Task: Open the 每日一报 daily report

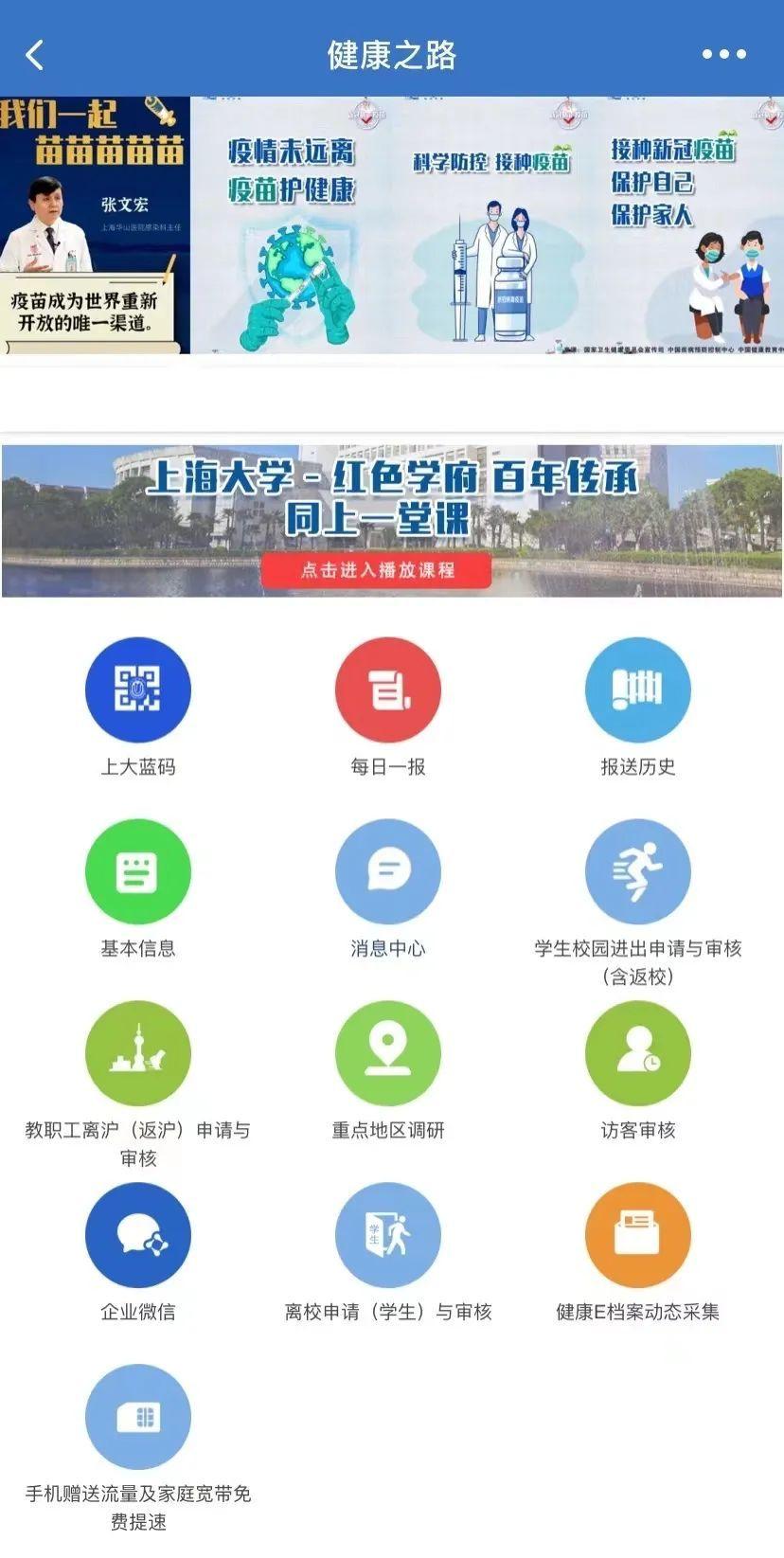Action: (387, 689)
